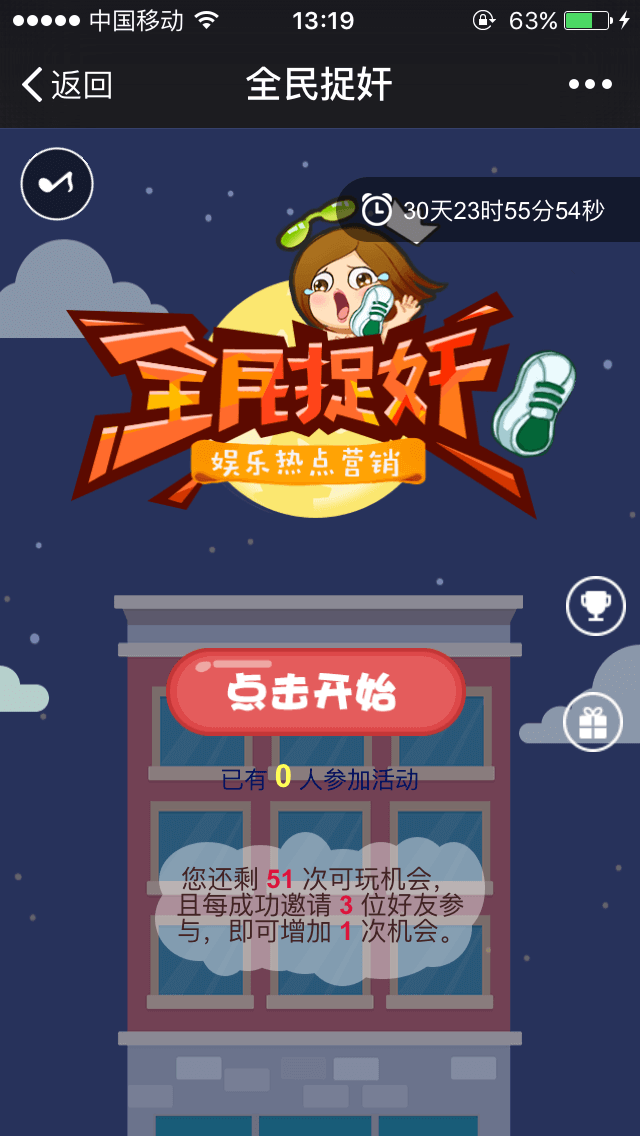
Task: Start the game with 点击开始
Action: 316,692
